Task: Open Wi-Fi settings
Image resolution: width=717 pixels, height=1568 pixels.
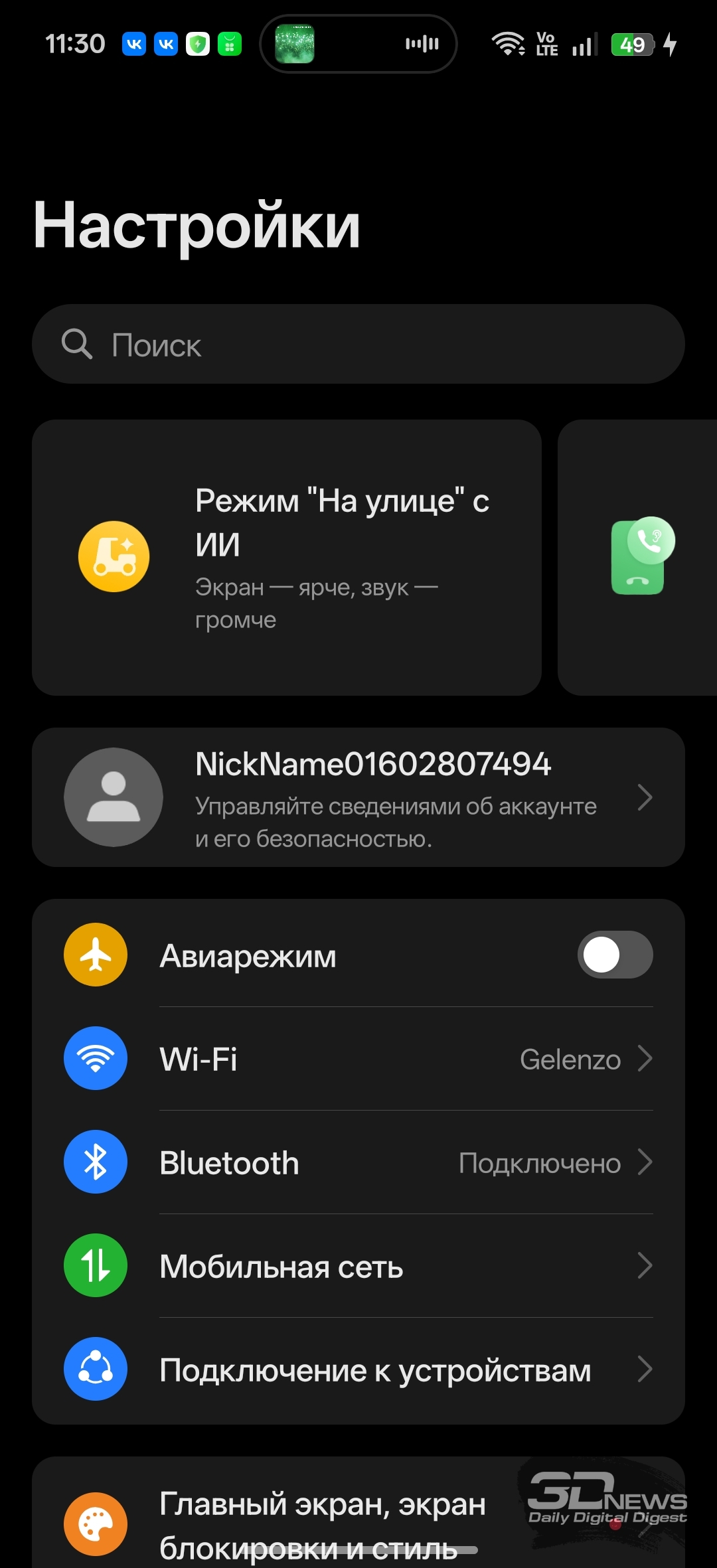Action: [358, 1059]
